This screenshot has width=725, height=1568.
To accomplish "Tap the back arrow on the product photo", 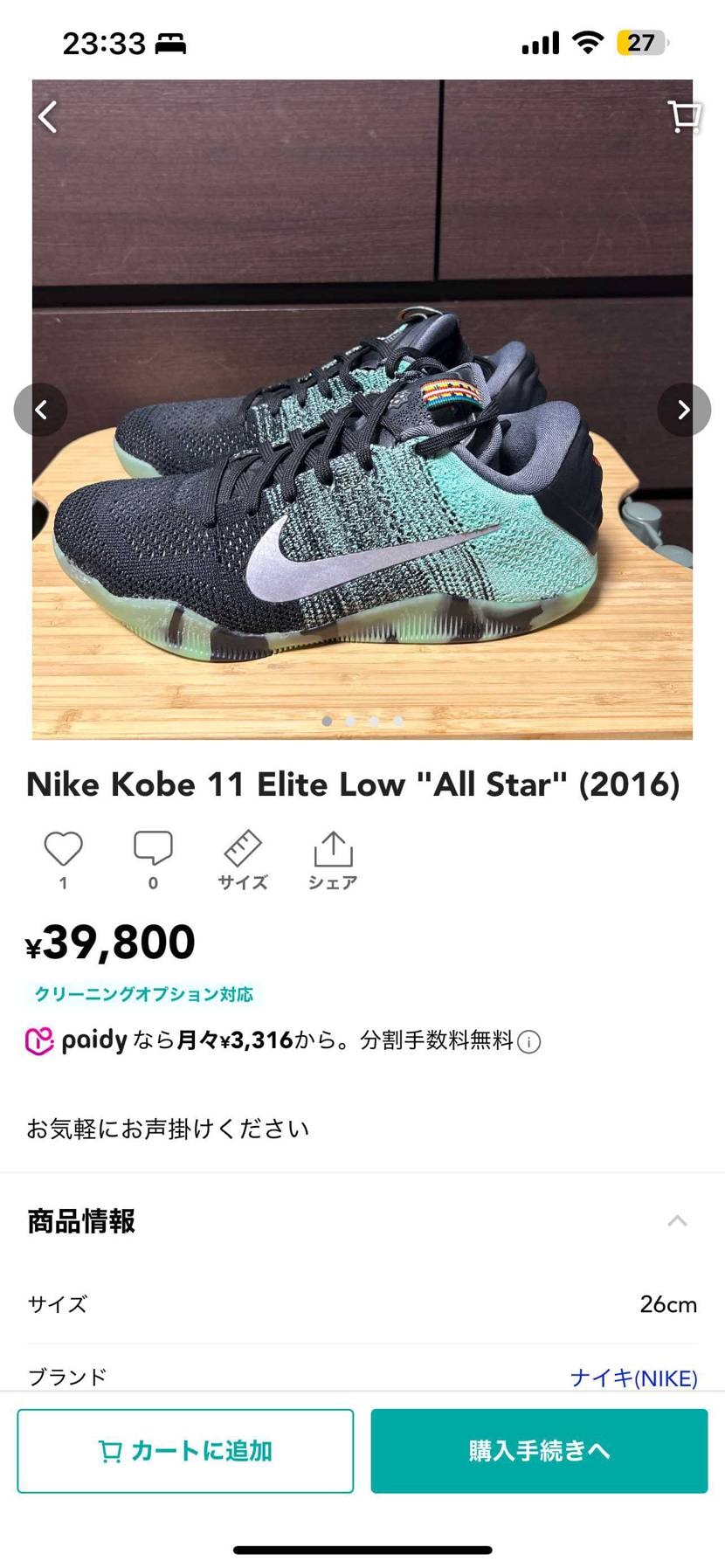I will (48, 116).
